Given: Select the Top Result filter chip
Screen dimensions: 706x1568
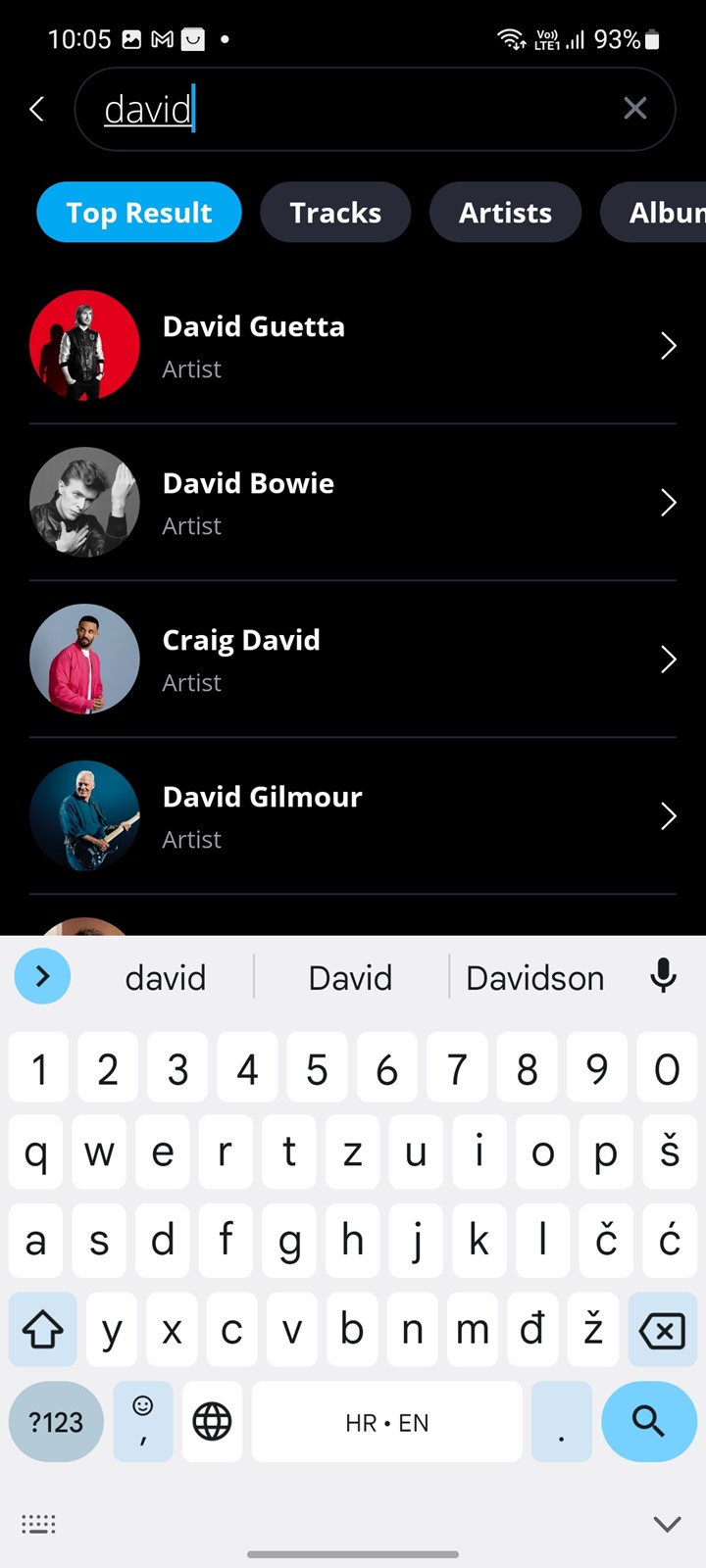Looking at the screenshot, I should [139, 213].
